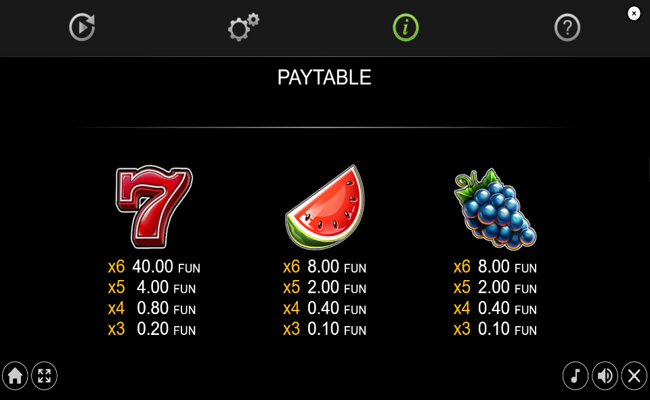Screen dimensions: 650x400
Task: Close the overlay with the small top-corner X
Action: [x=634, y=13]
